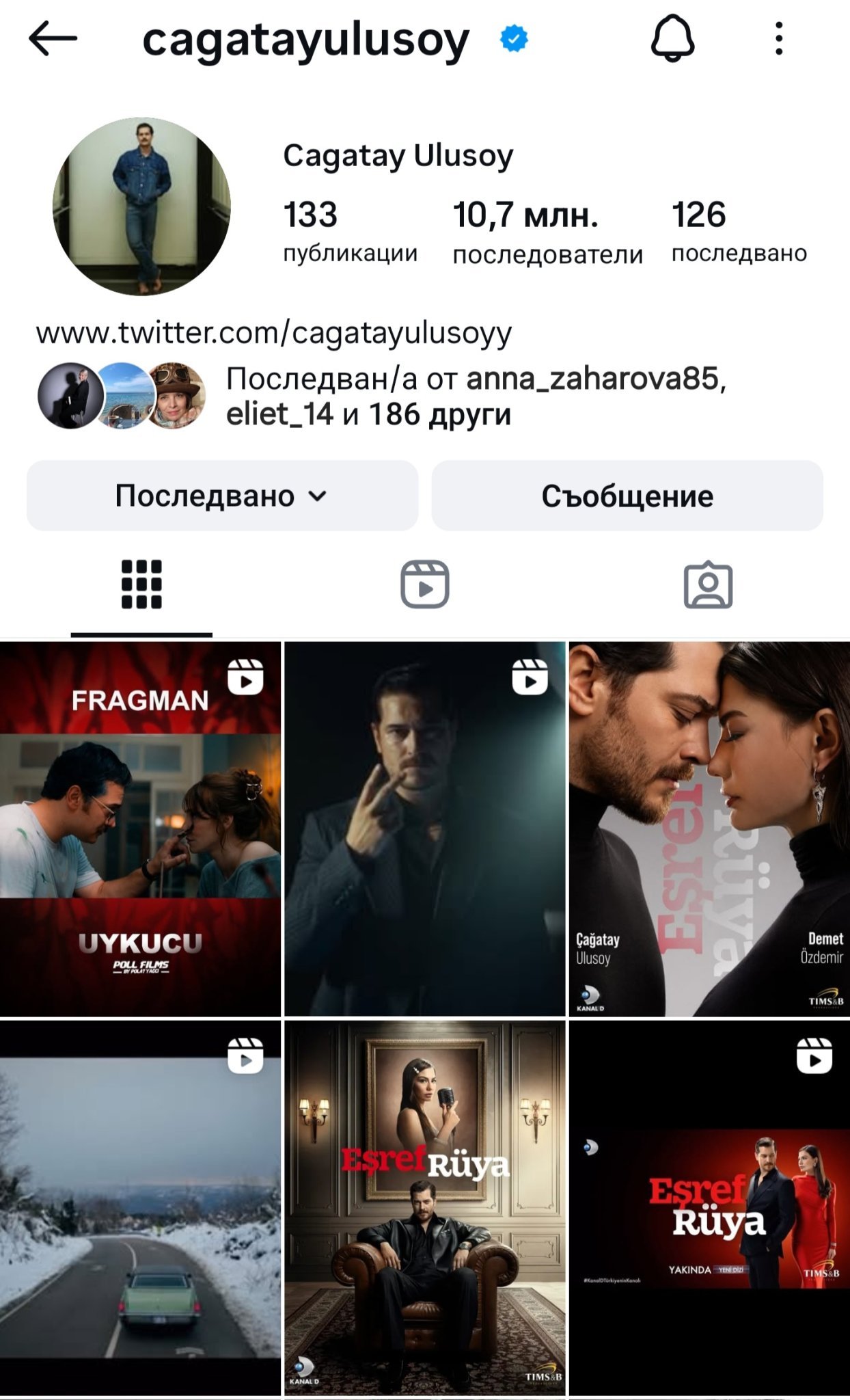Open the Uykucu Fragman reel
The height and width of the screenshot is (1400, 850).
pyautogui.click(x=140, y=829)
